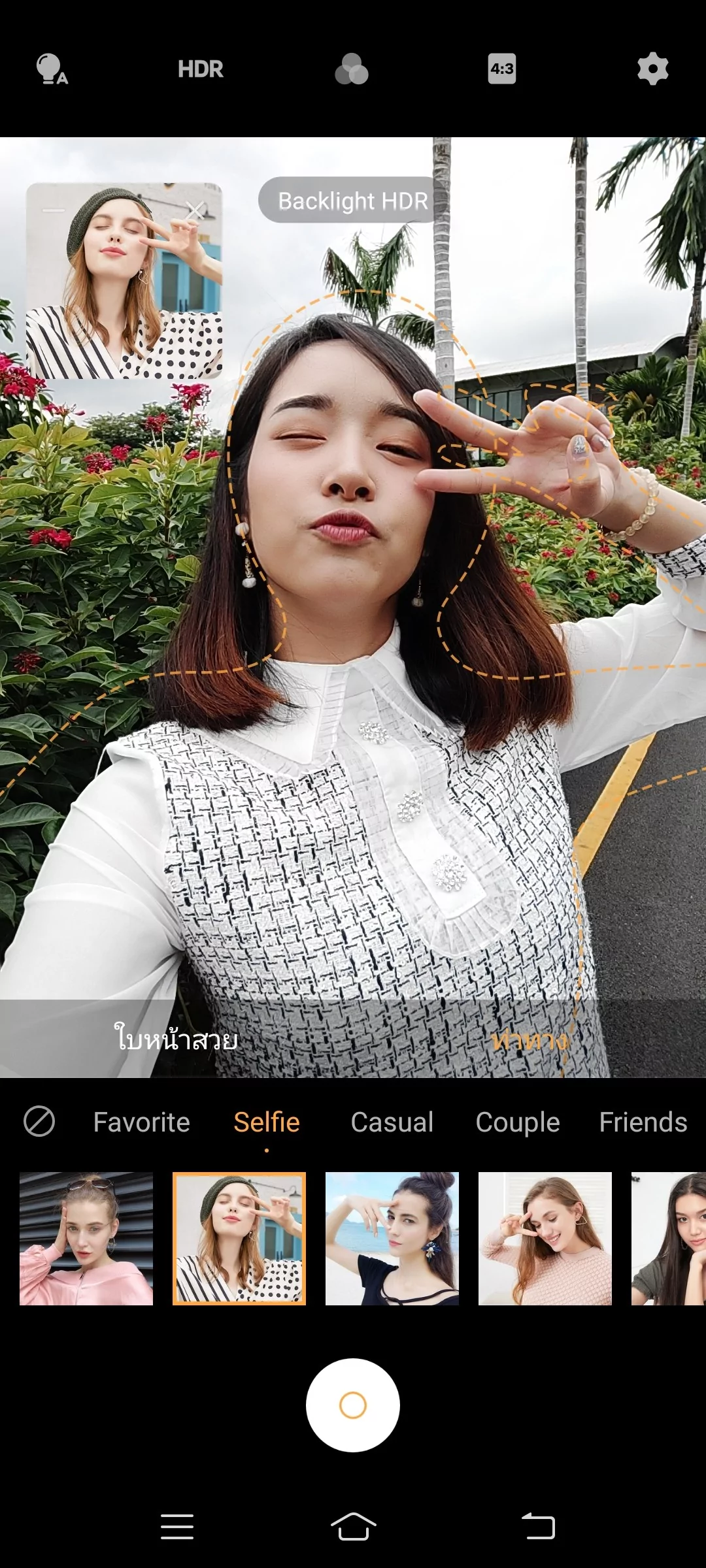This screenshot has height=1568, width=706.
Task: Open the Couple pose category
Action: (x=518, y=1122)
